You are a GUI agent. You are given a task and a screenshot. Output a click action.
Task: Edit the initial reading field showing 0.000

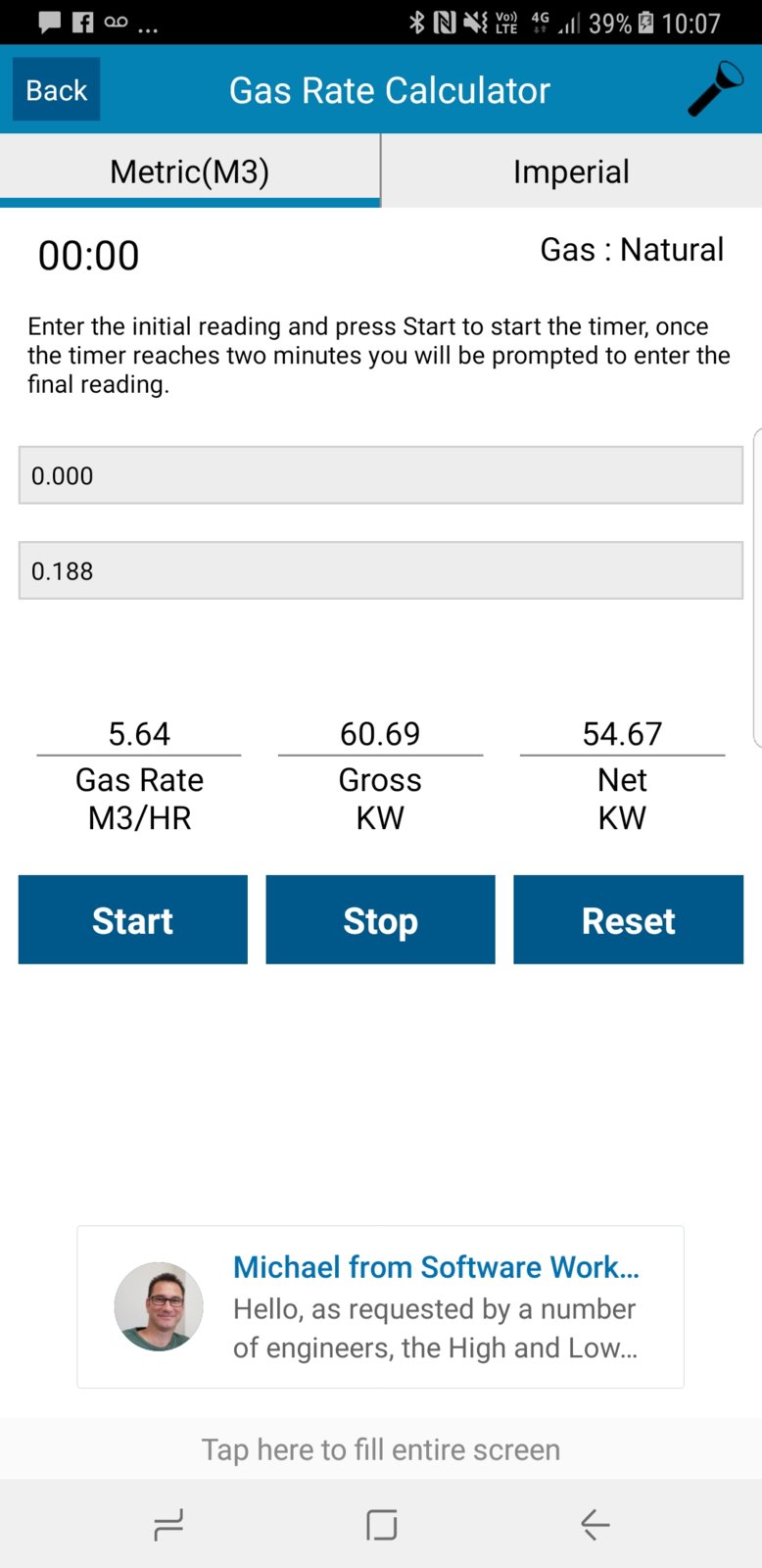[x=380, y=475]
